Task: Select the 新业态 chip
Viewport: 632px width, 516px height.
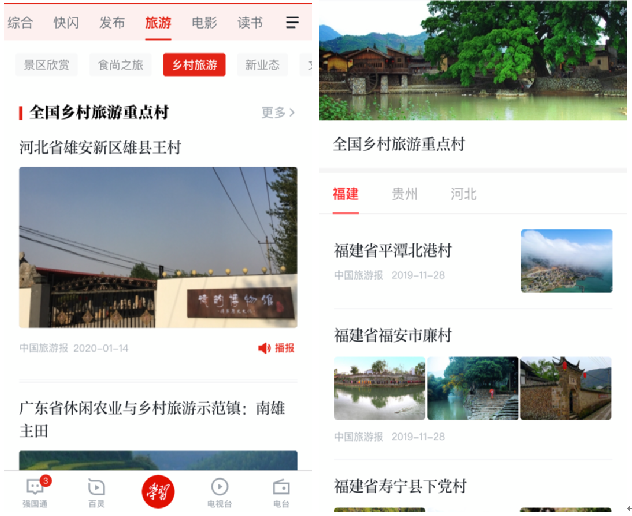Action: coord(262,65)
